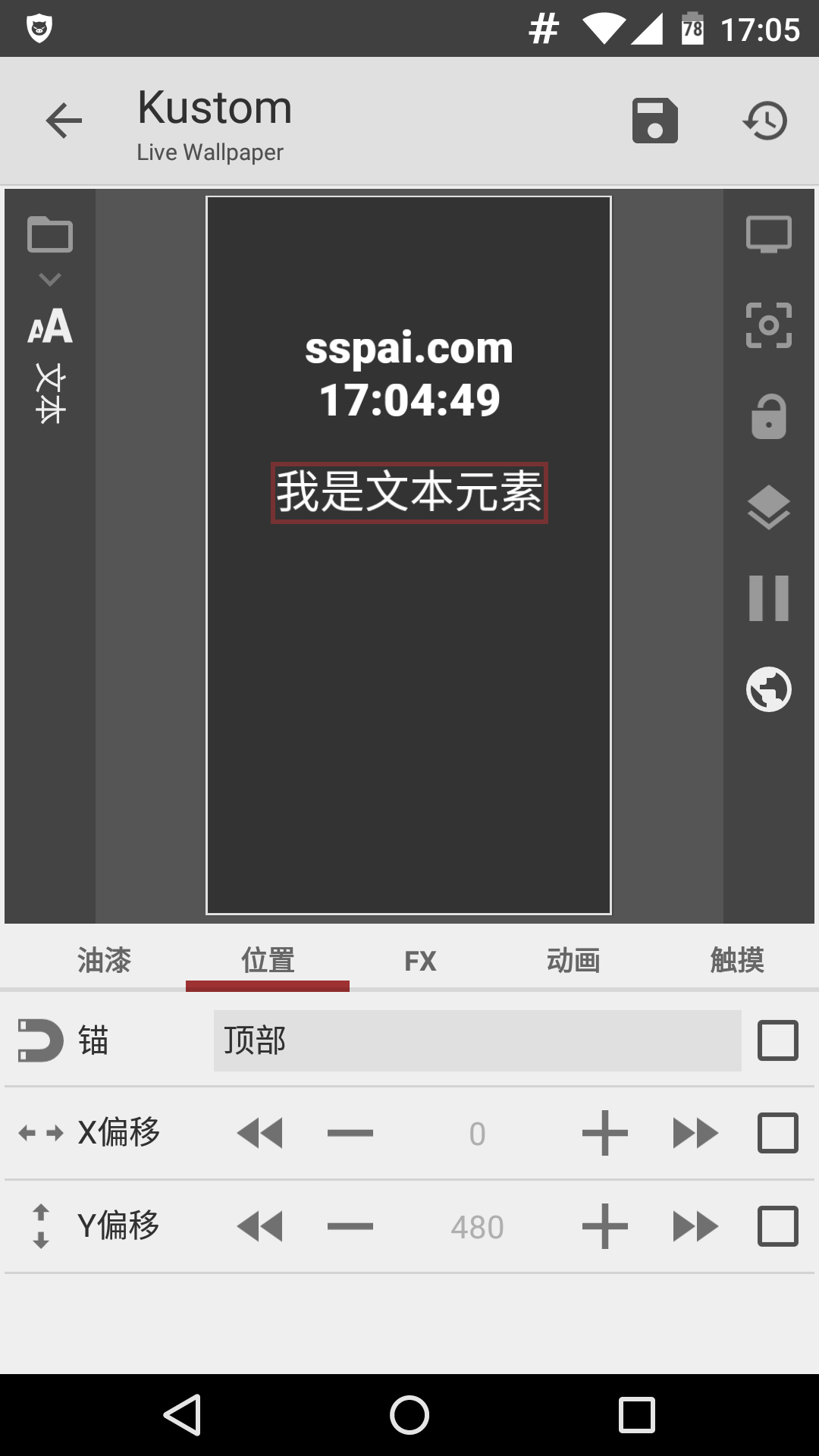Switch to the 油漆 tab
819x1456 pixels.
pyautogui.click(x=104, y=960)
